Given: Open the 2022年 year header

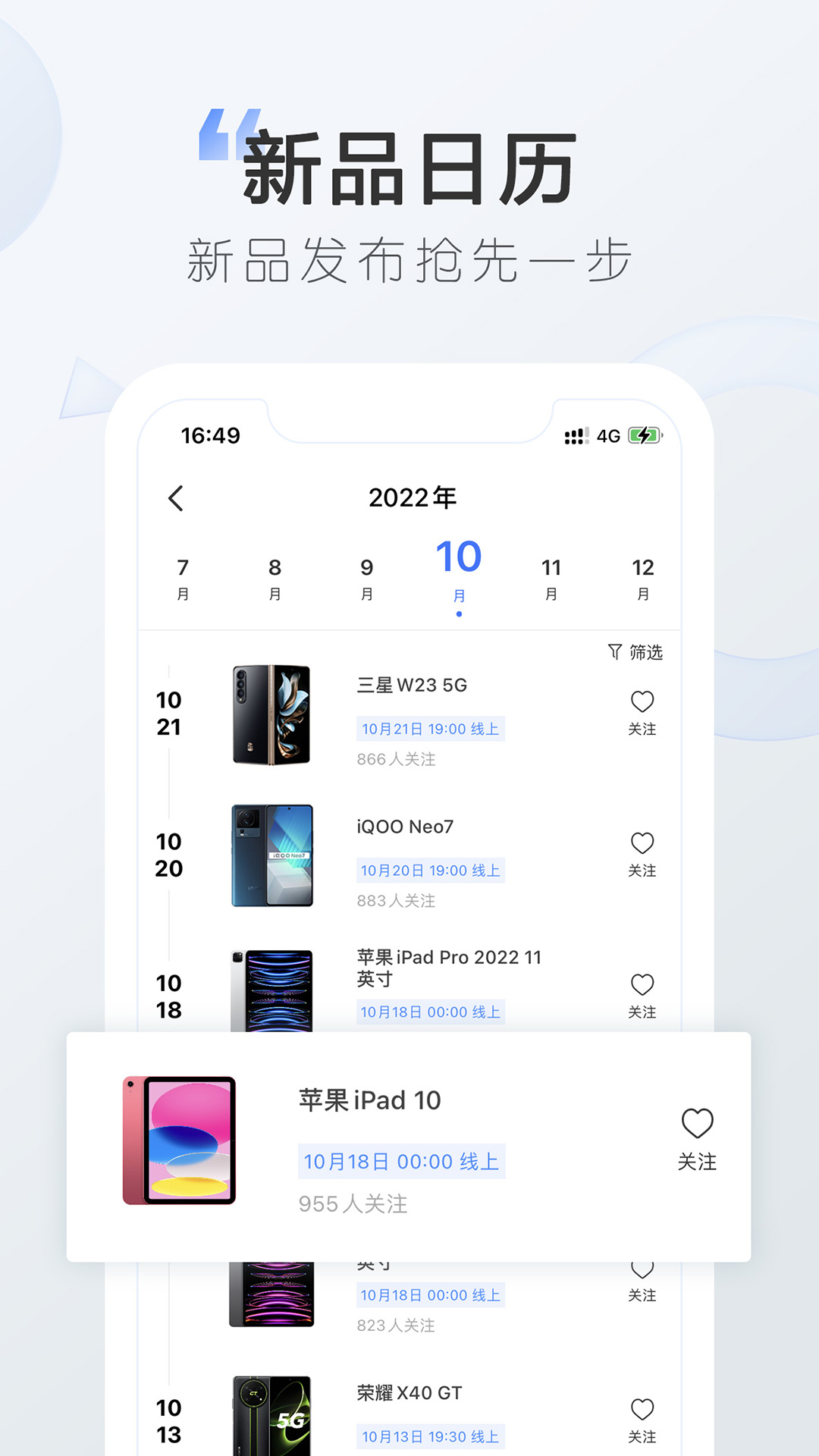Looking at the screenshot, I should (x=413, y=498).
